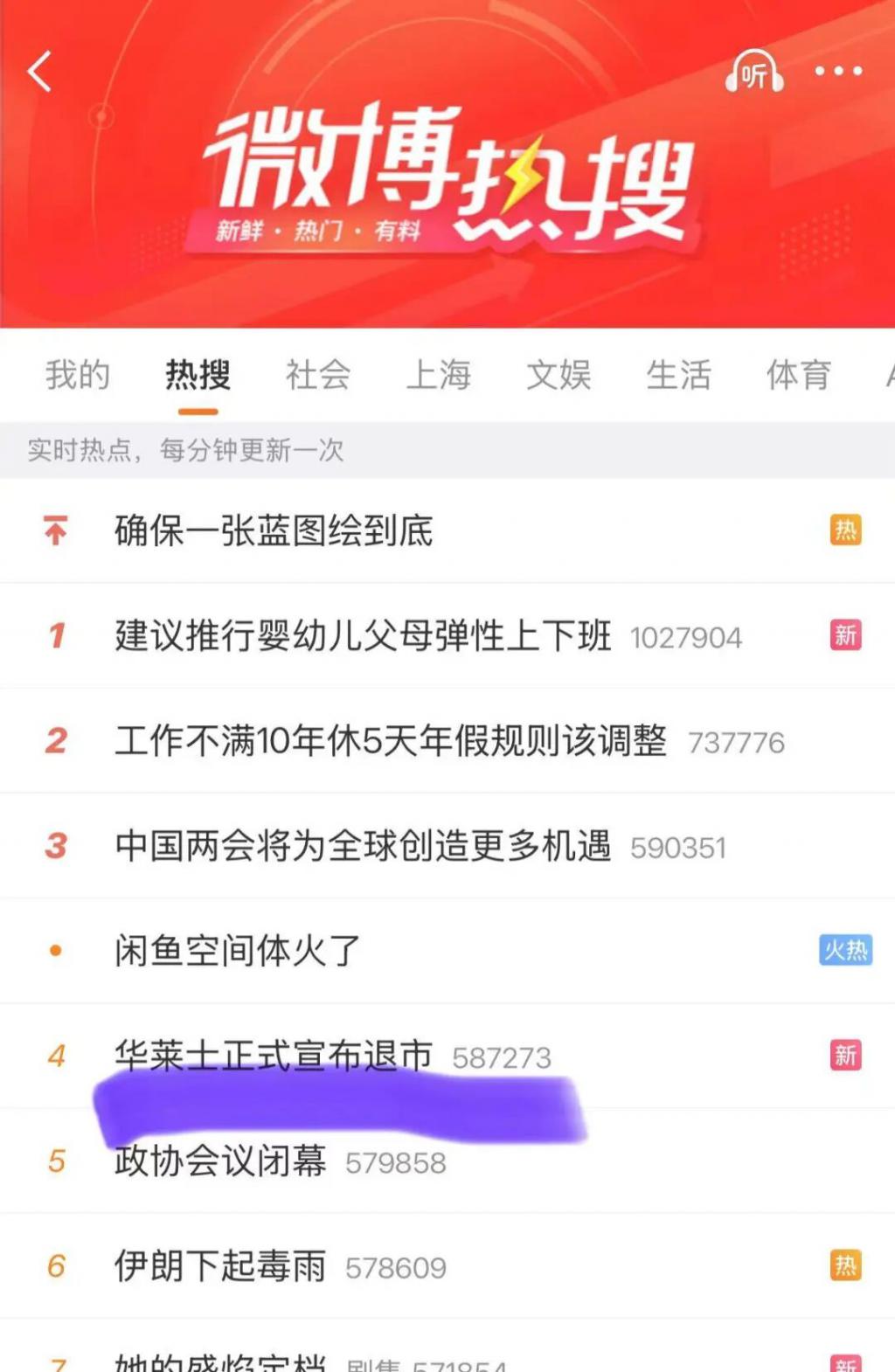The height and width of the screenshot is (1372, 895).
Task: Open topic 建议推行婴幼儿父母弹性上下班
Action: (x=363, y=636)
